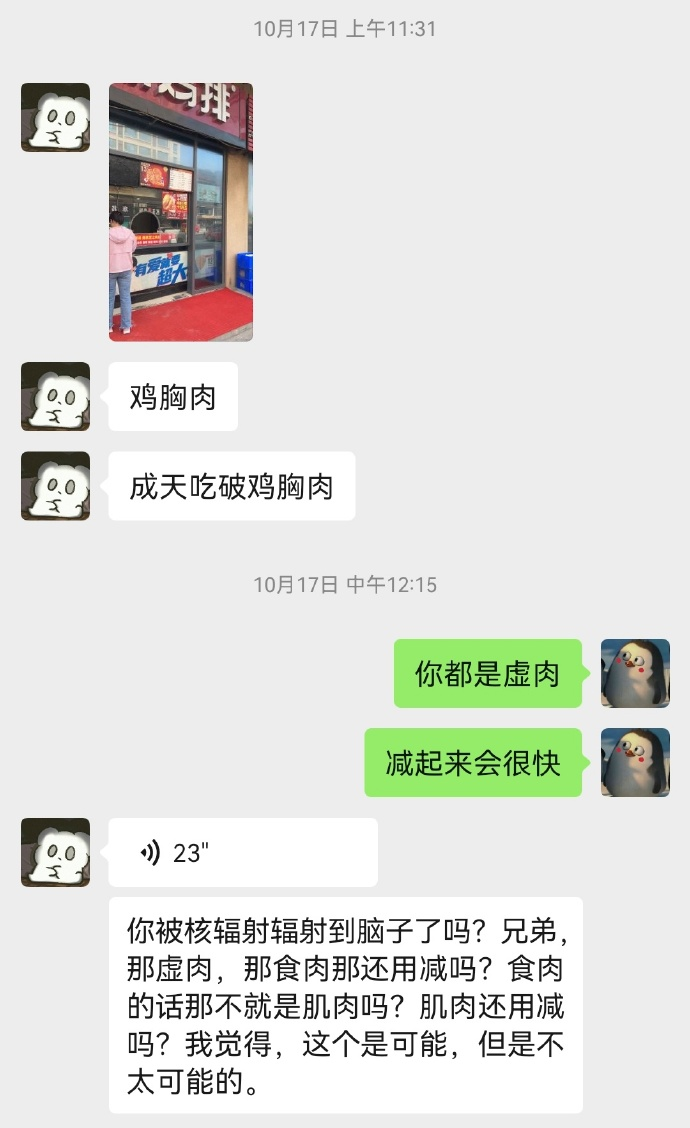Open the penguin avatar next to 减起来会很快
690x1128 pixels.
coord(635,762)
